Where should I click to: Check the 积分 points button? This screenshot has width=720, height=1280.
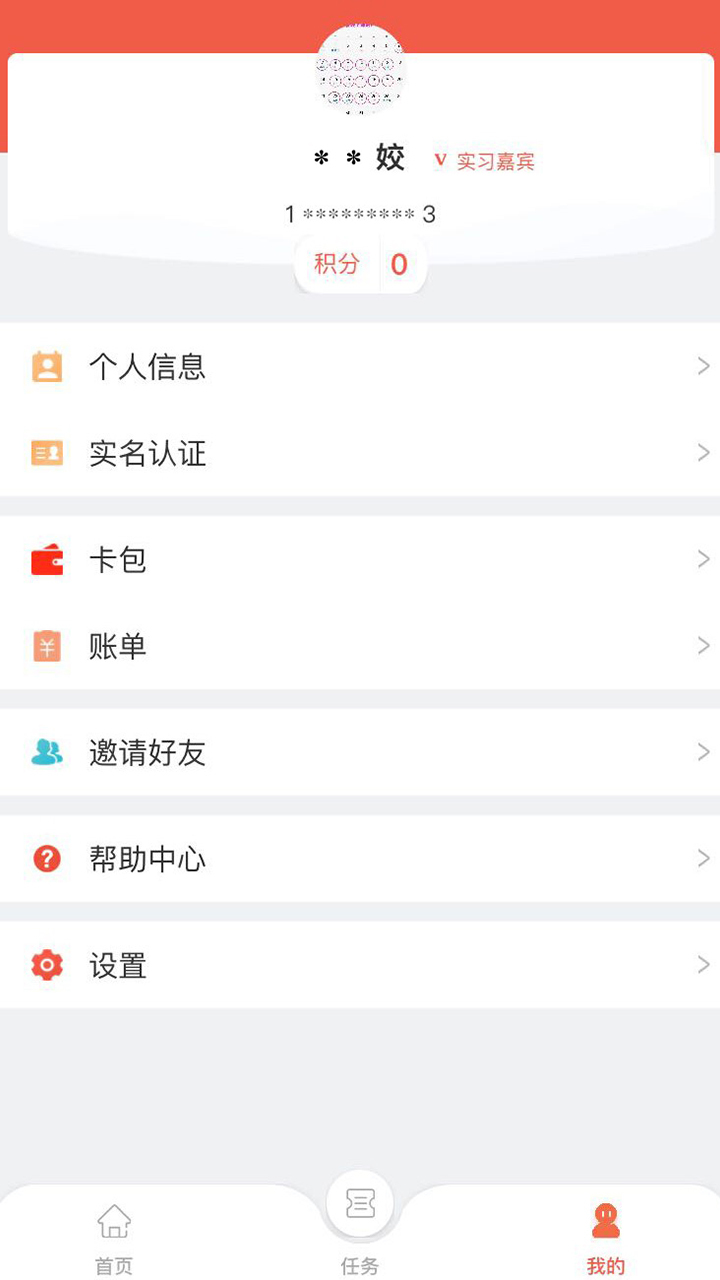click(360, 264)
